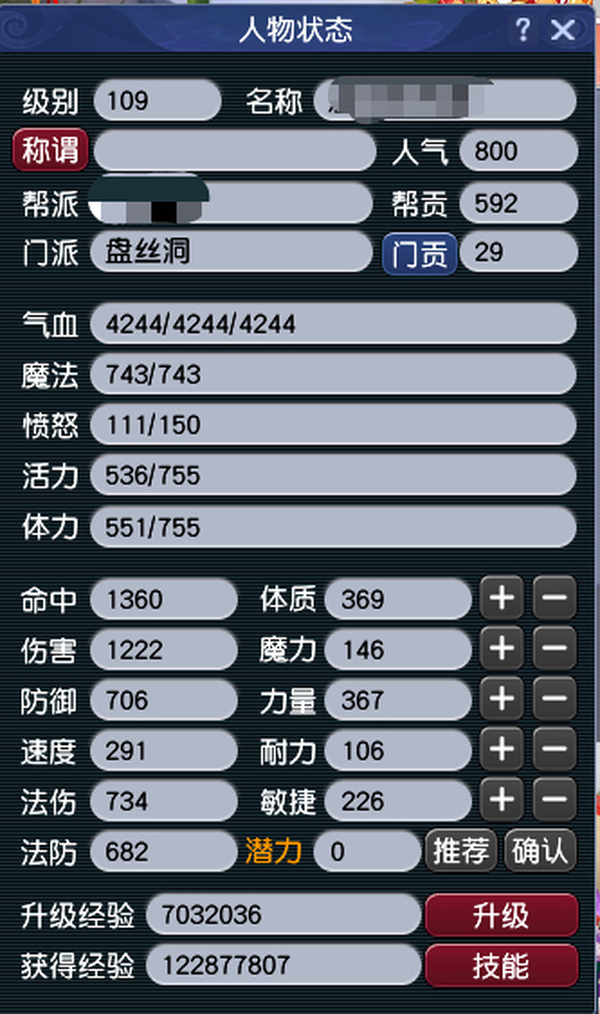The height and width of the screenshot is (1014, 600).
Task: Decrease 体质 with minus button
Action: [x=554, y=599]
